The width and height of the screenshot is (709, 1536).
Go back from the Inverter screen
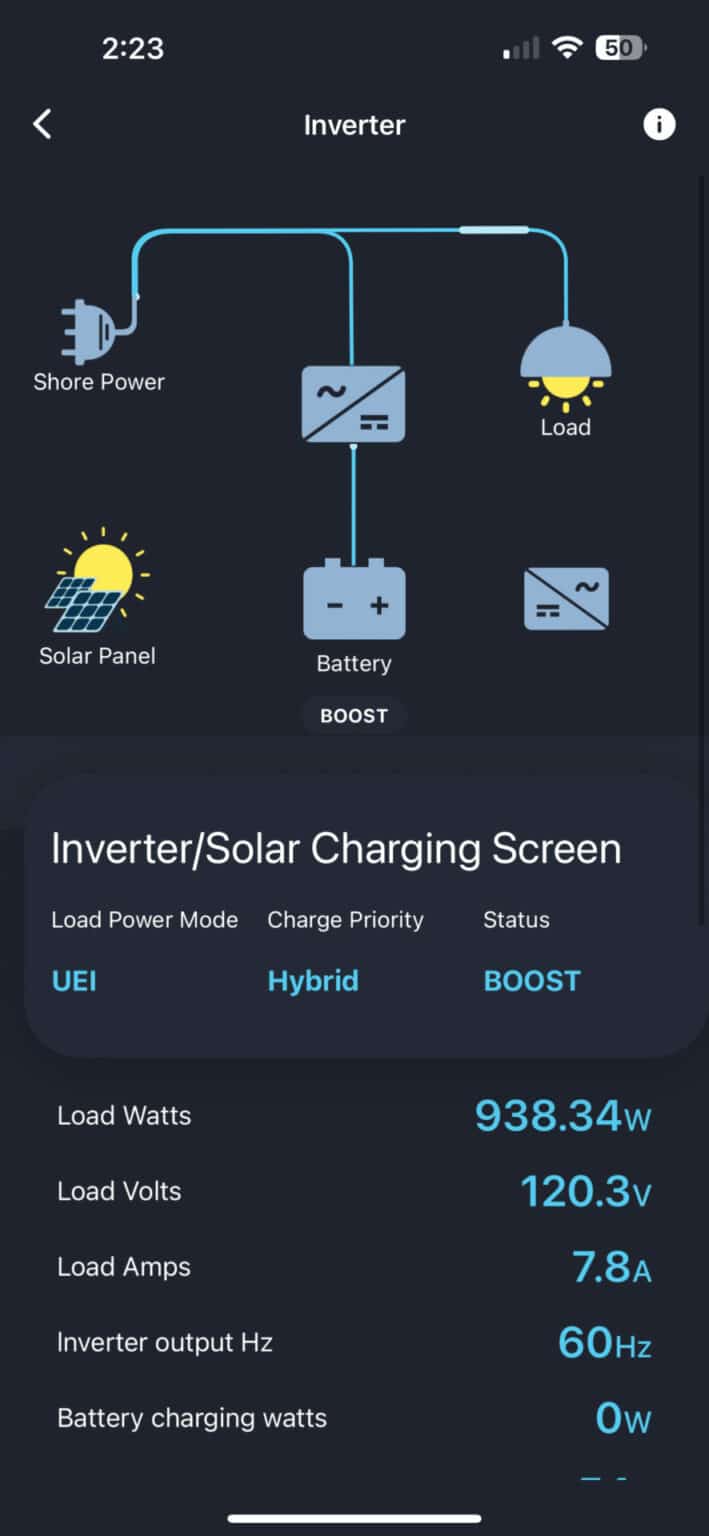pyautogui.click(x=42, y=125)
